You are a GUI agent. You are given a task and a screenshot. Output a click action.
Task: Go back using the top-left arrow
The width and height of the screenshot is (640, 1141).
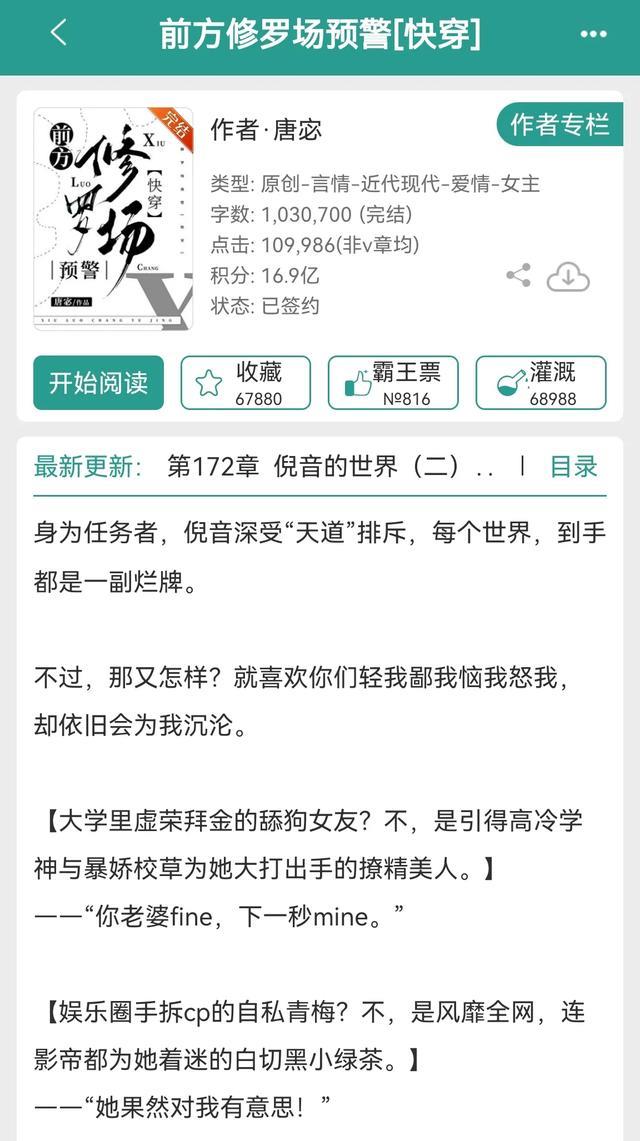pos(58,33)
